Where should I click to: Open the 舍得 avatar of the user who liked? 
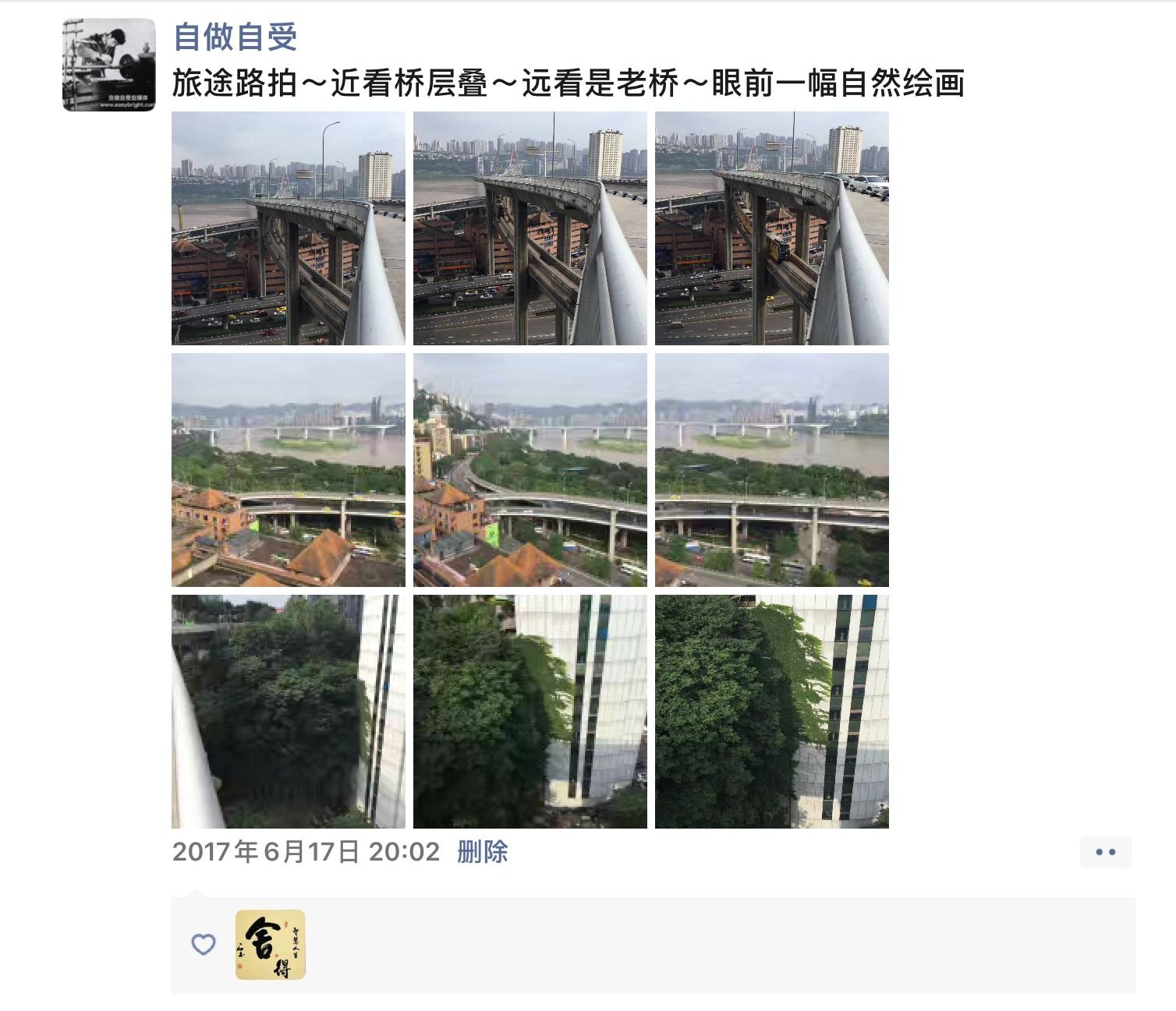(x=271, y=945)
